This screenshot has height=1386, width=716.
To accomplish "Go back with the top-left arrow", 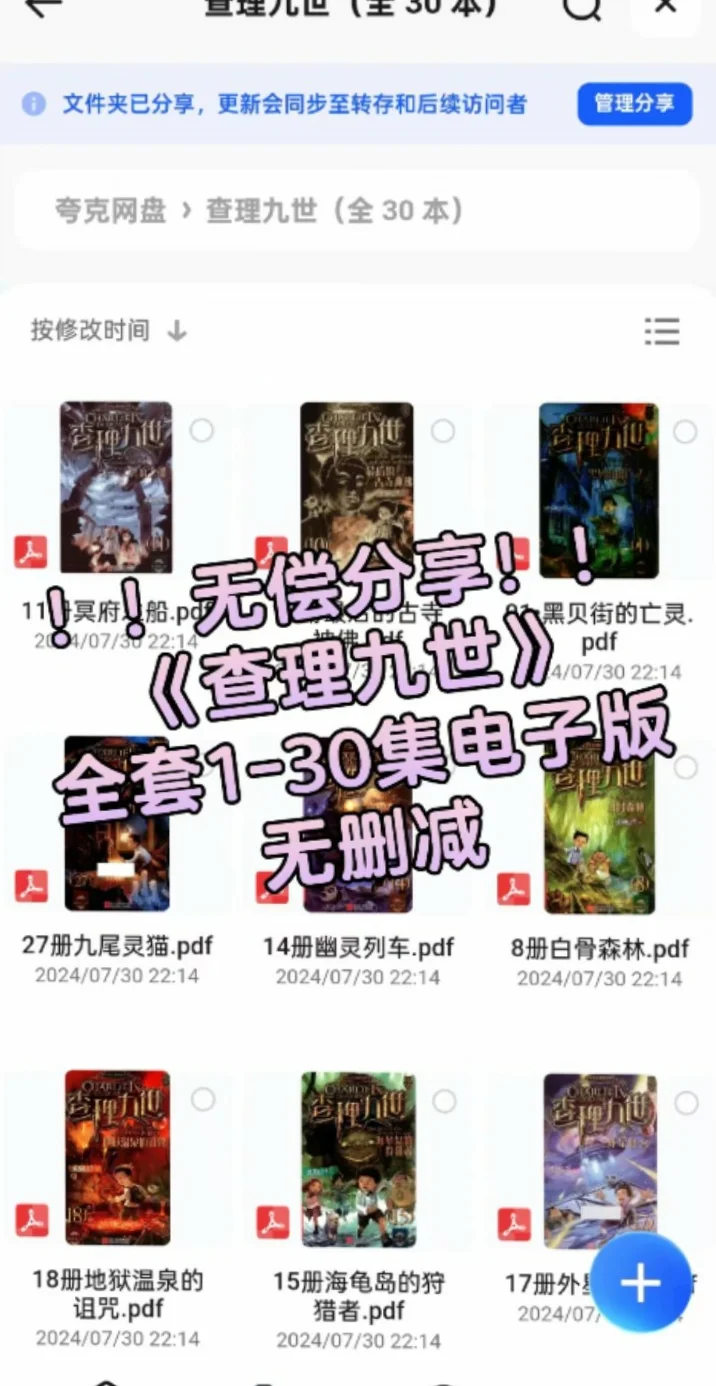I will point(42,8).
